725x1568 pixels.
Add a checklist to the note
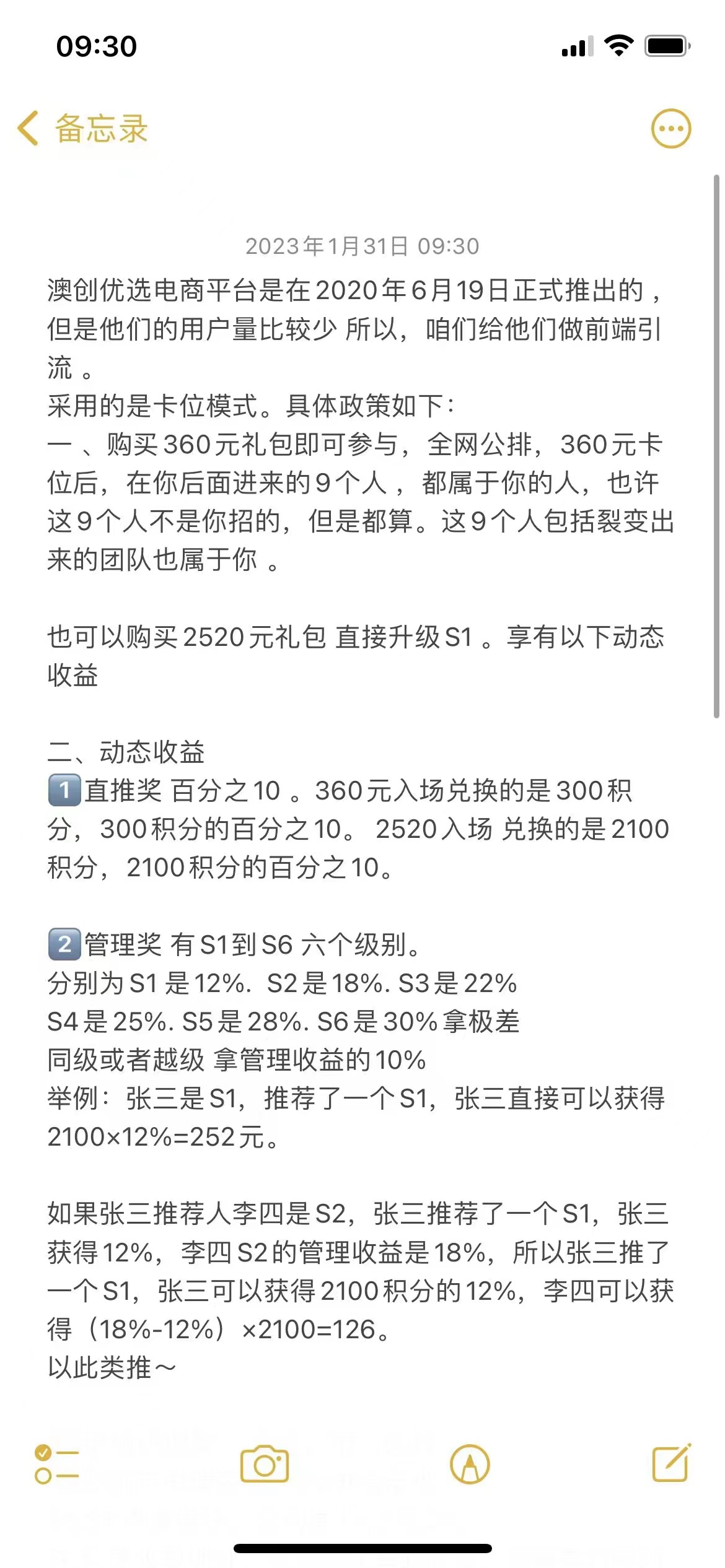(x=57, y=1464)
